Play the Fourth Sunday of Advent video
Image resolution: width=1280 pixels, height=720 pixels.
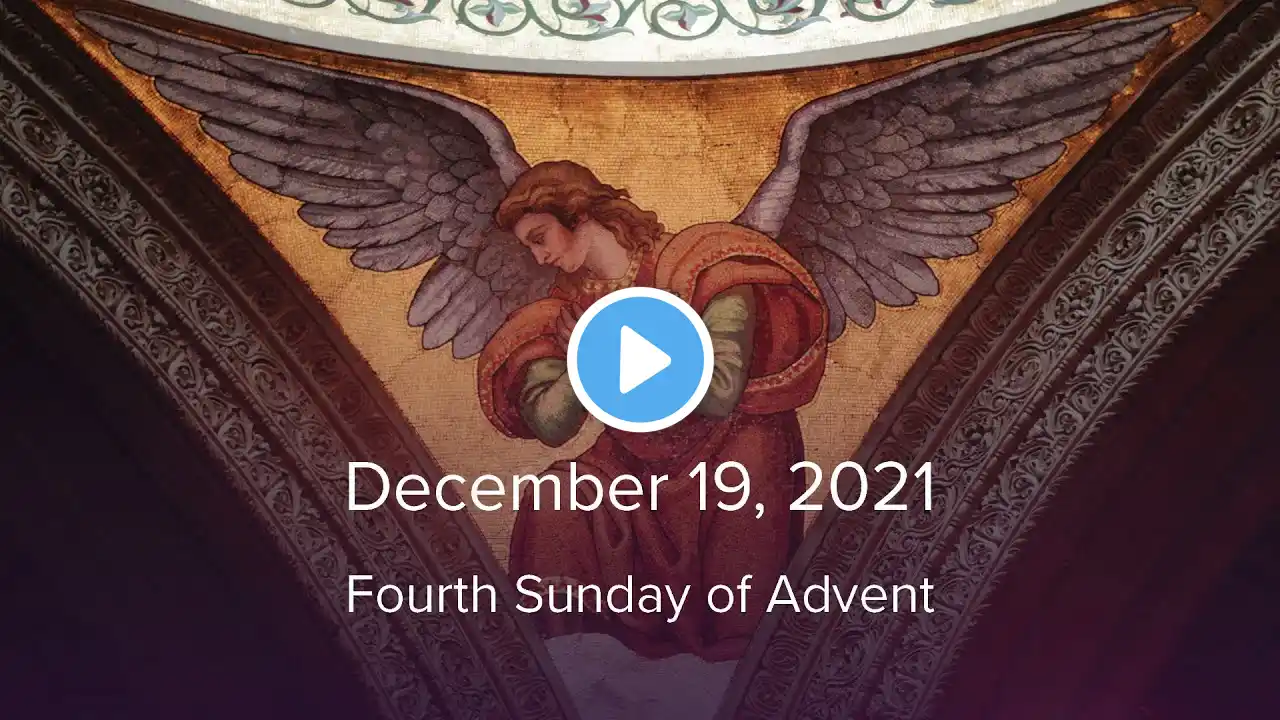pyautogui.click(x=640, y=360)
